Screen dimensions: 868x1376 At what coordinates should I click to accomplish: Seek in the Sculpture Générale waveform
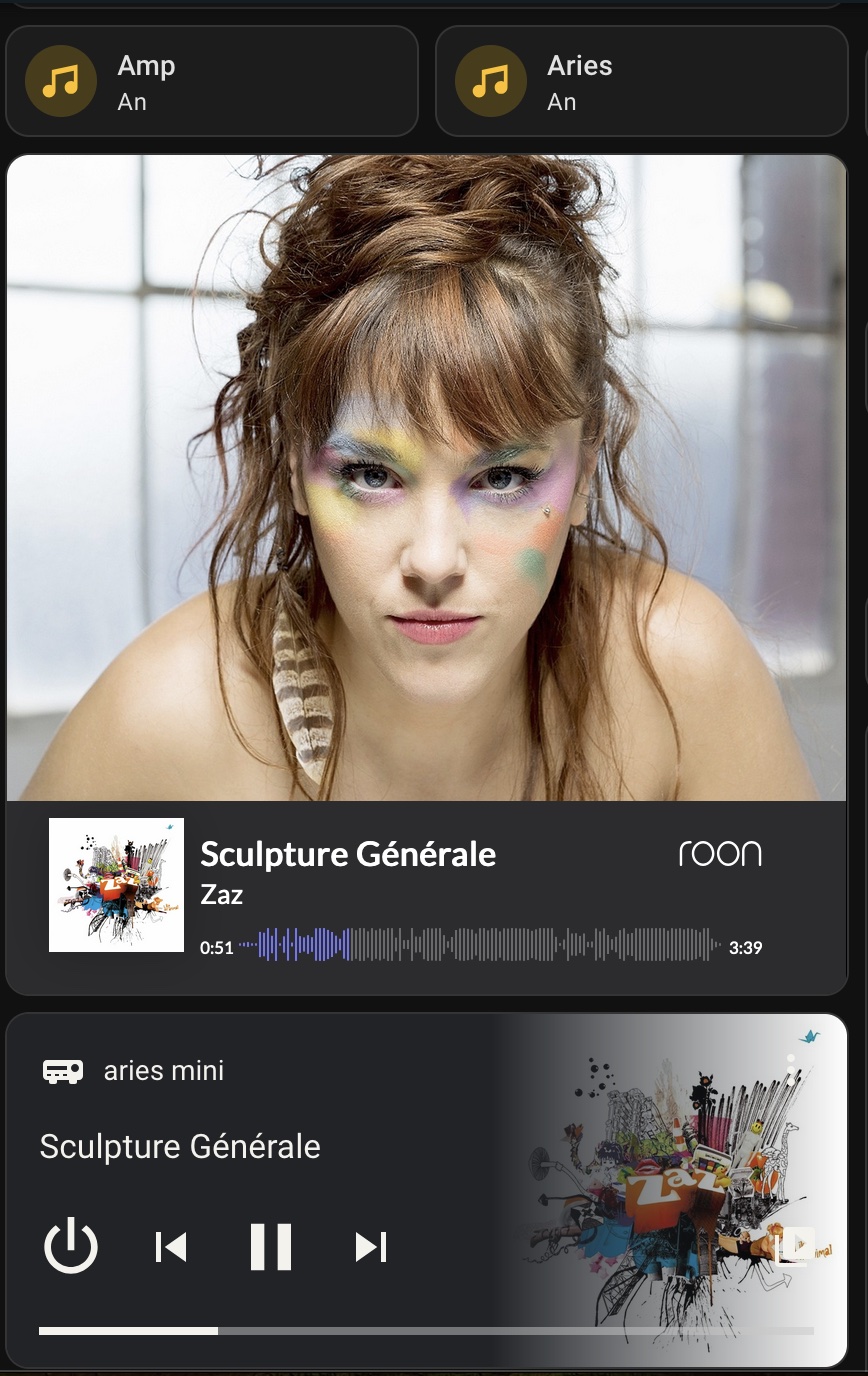click(x=480, y=945)
